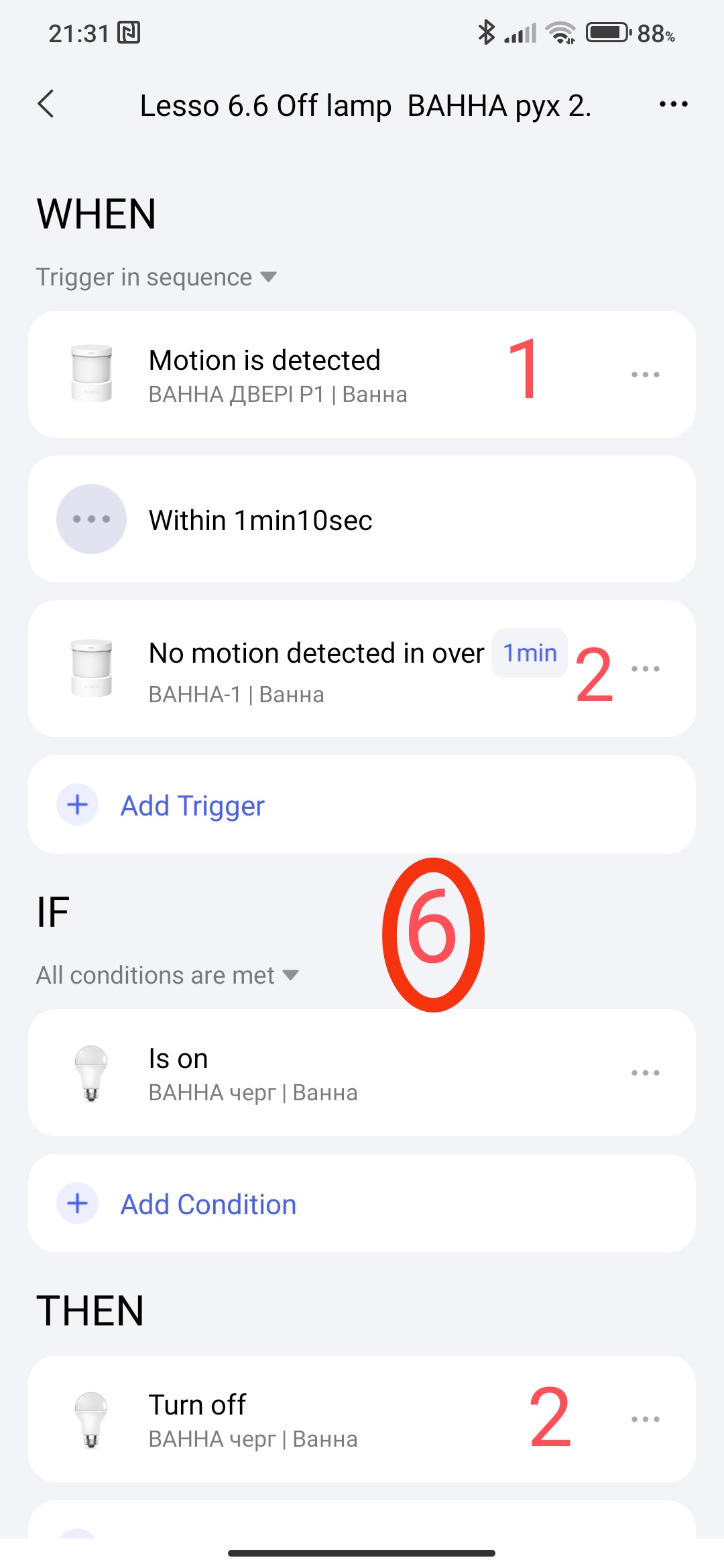Image resolution: width=724 pixels, height=1568 pixels.
Task: Open options dots for Turn off action
Action: tap(645, 1419)
